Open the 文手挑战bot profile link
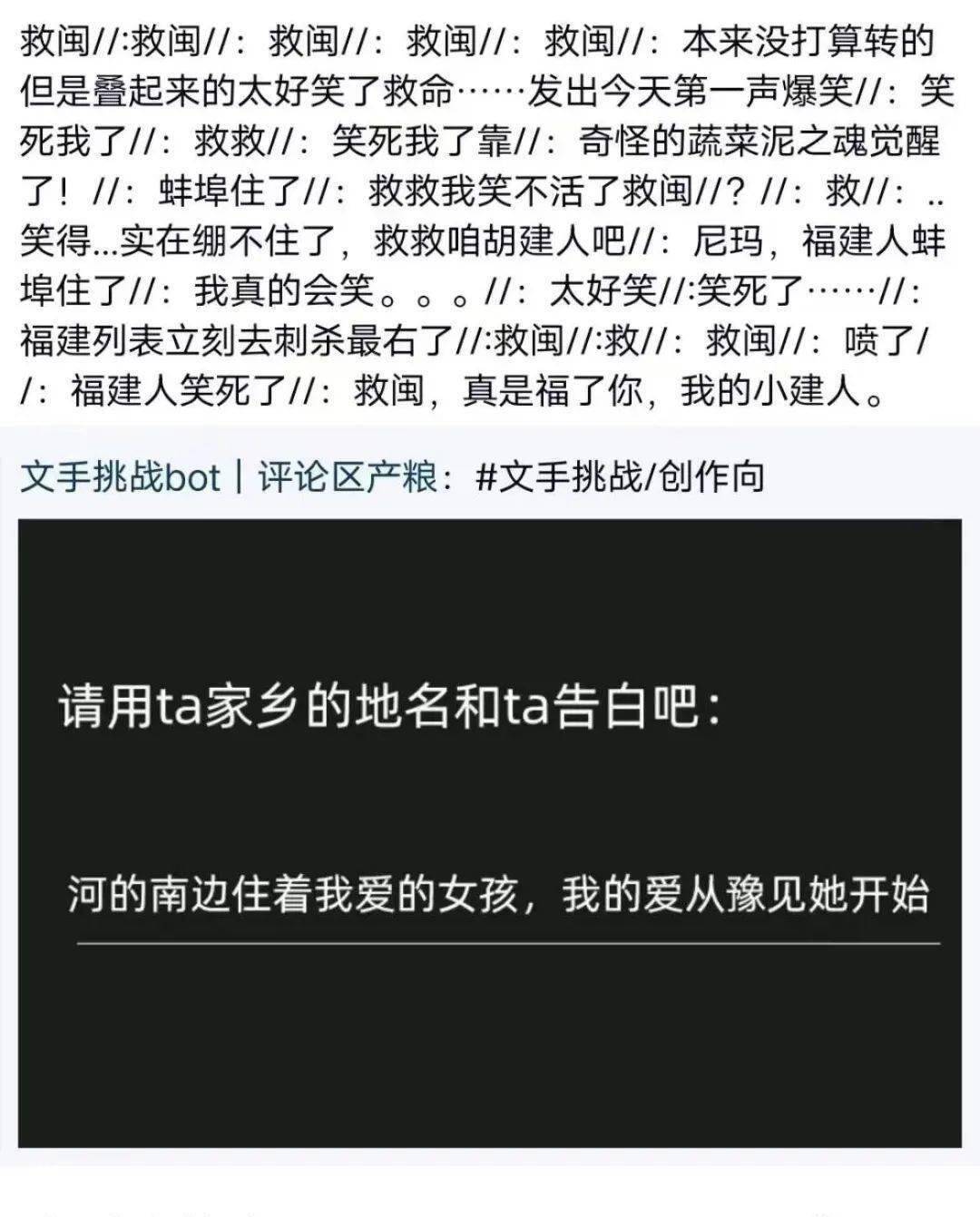Screen dimensions: 980x1217 point(120,477)
